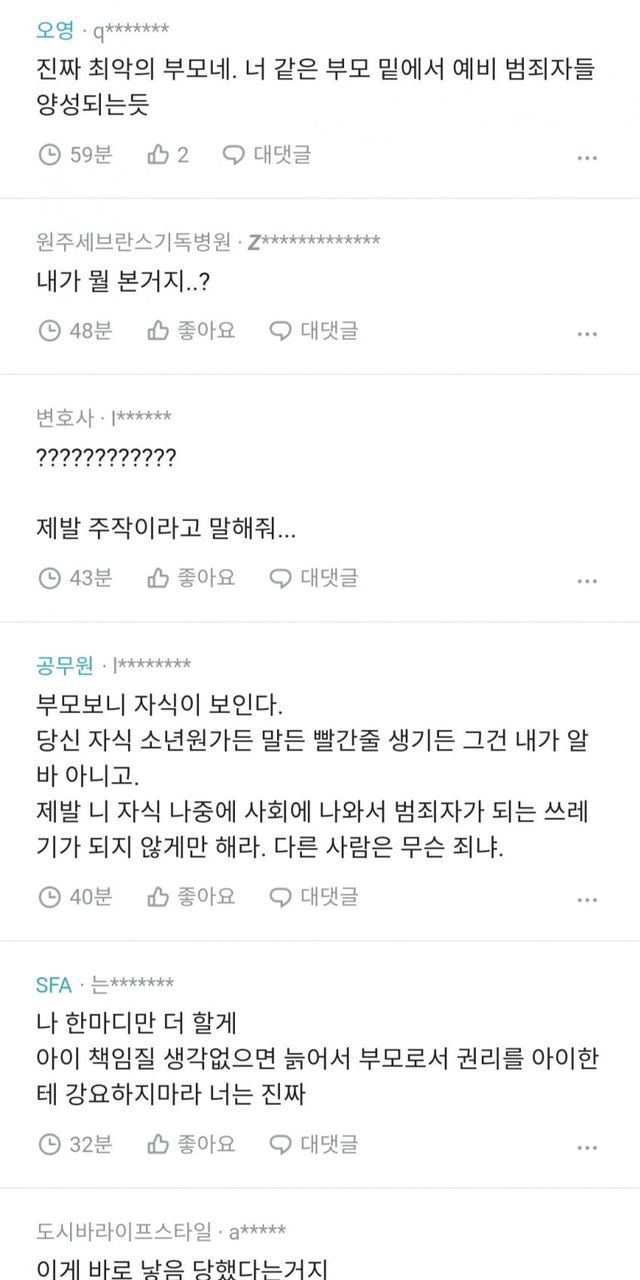The height and width of the screenshot is (1280, 640).
Task: Reply to the 공무원 comment
Action: coord(314,897)
